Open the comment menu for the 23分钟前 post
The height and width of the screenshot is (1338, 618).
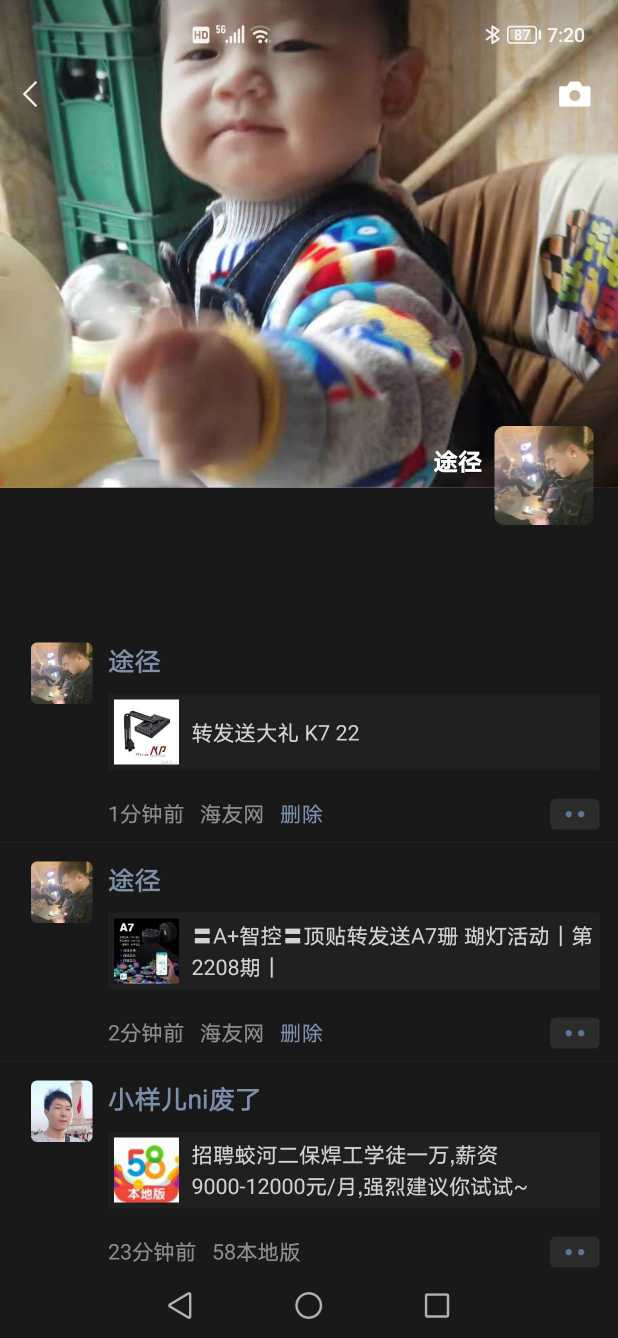(574, 1252)
